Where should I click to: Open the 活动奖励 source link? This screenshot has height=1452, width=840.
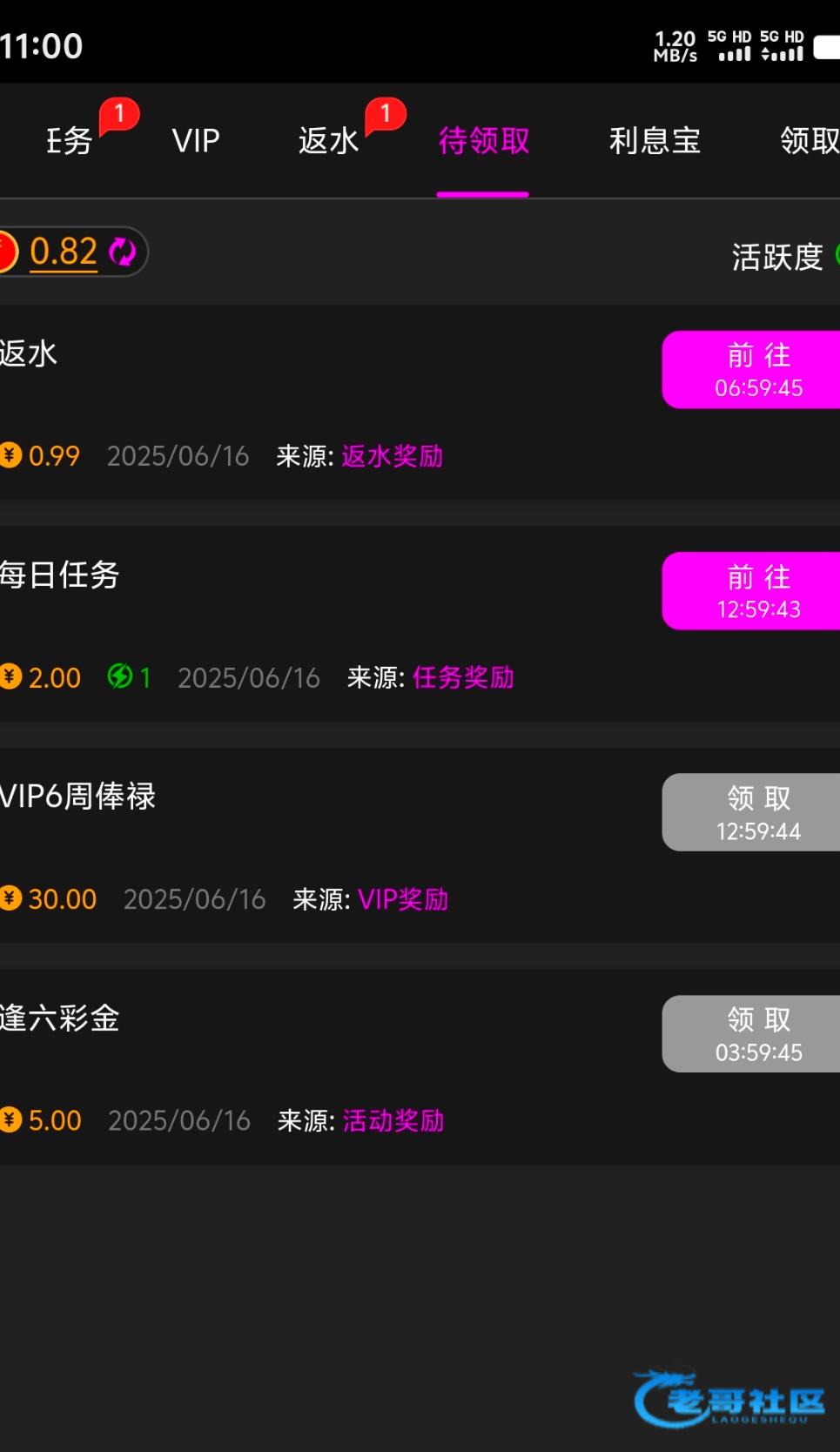pos(393,1120)
